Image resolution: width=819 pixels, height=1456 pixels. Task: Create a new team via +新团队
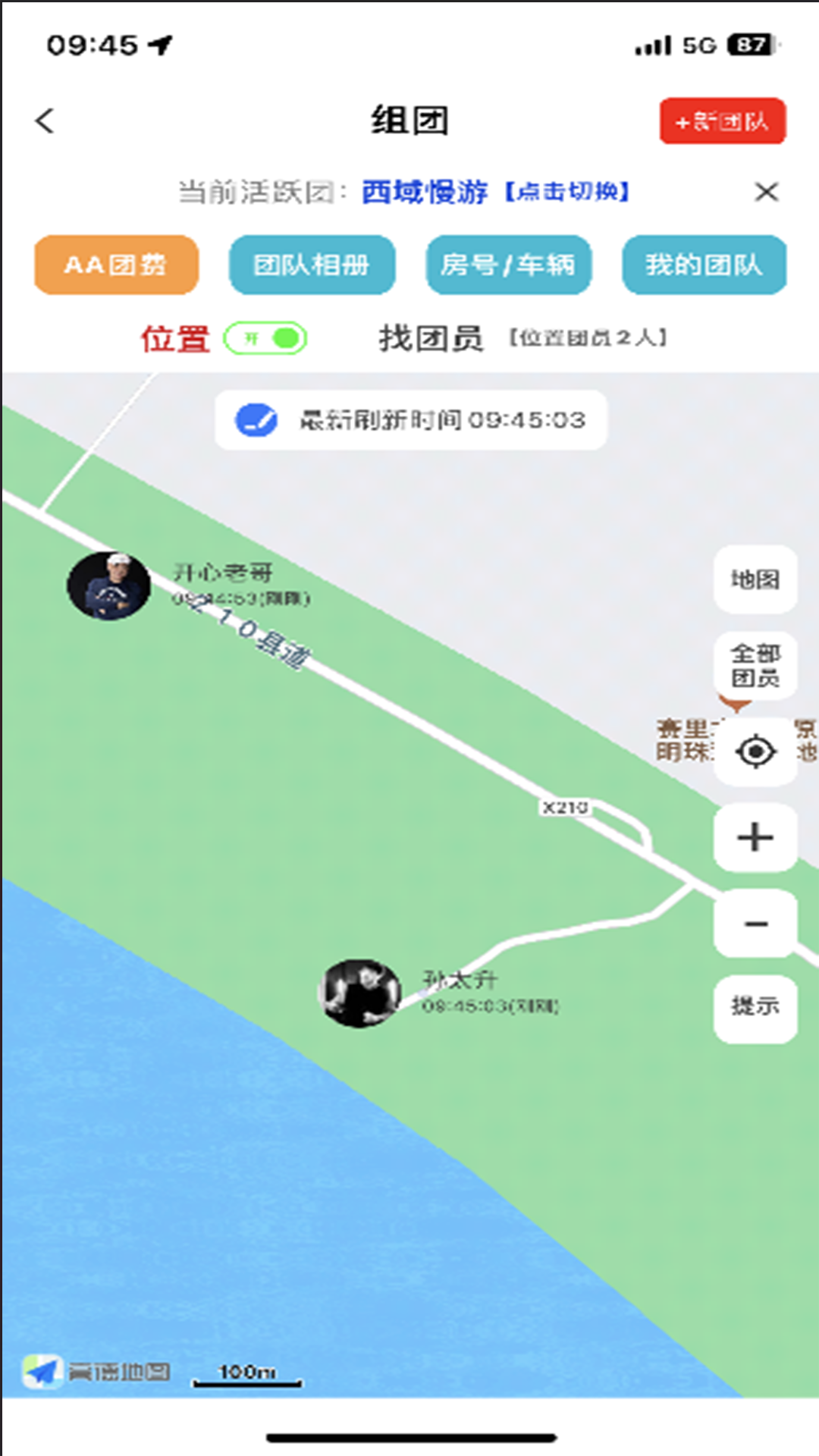722,120
